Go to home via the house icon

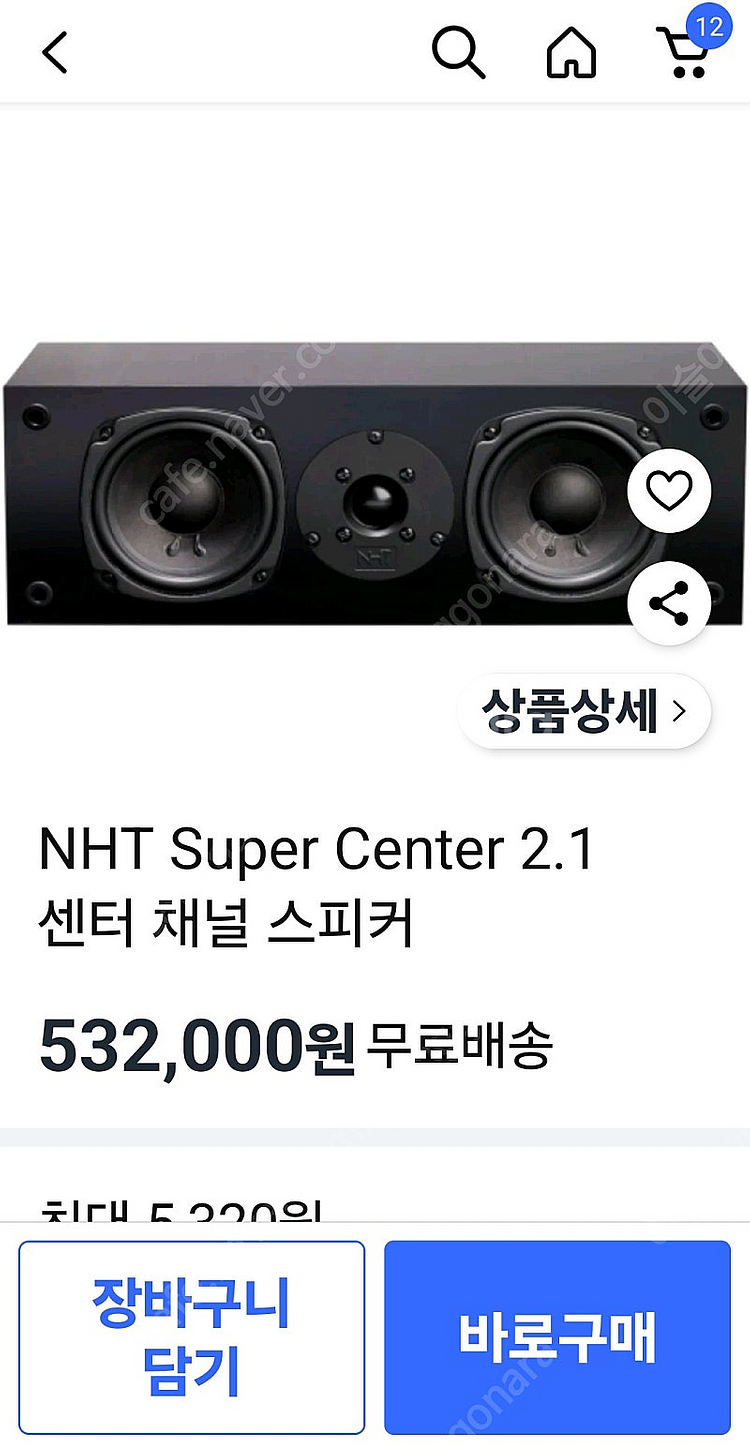571,54
